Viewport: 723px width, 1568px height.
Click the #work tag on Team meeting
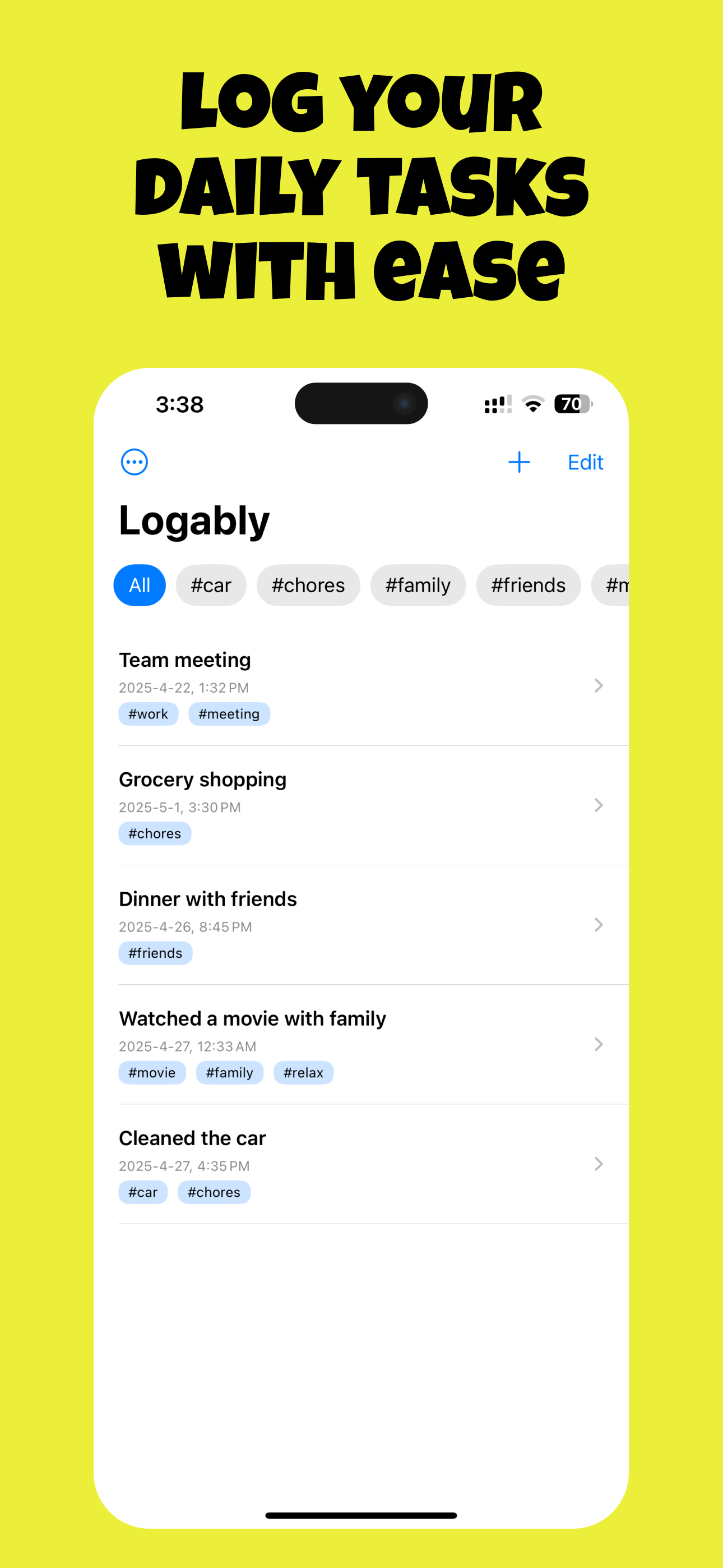148,713
